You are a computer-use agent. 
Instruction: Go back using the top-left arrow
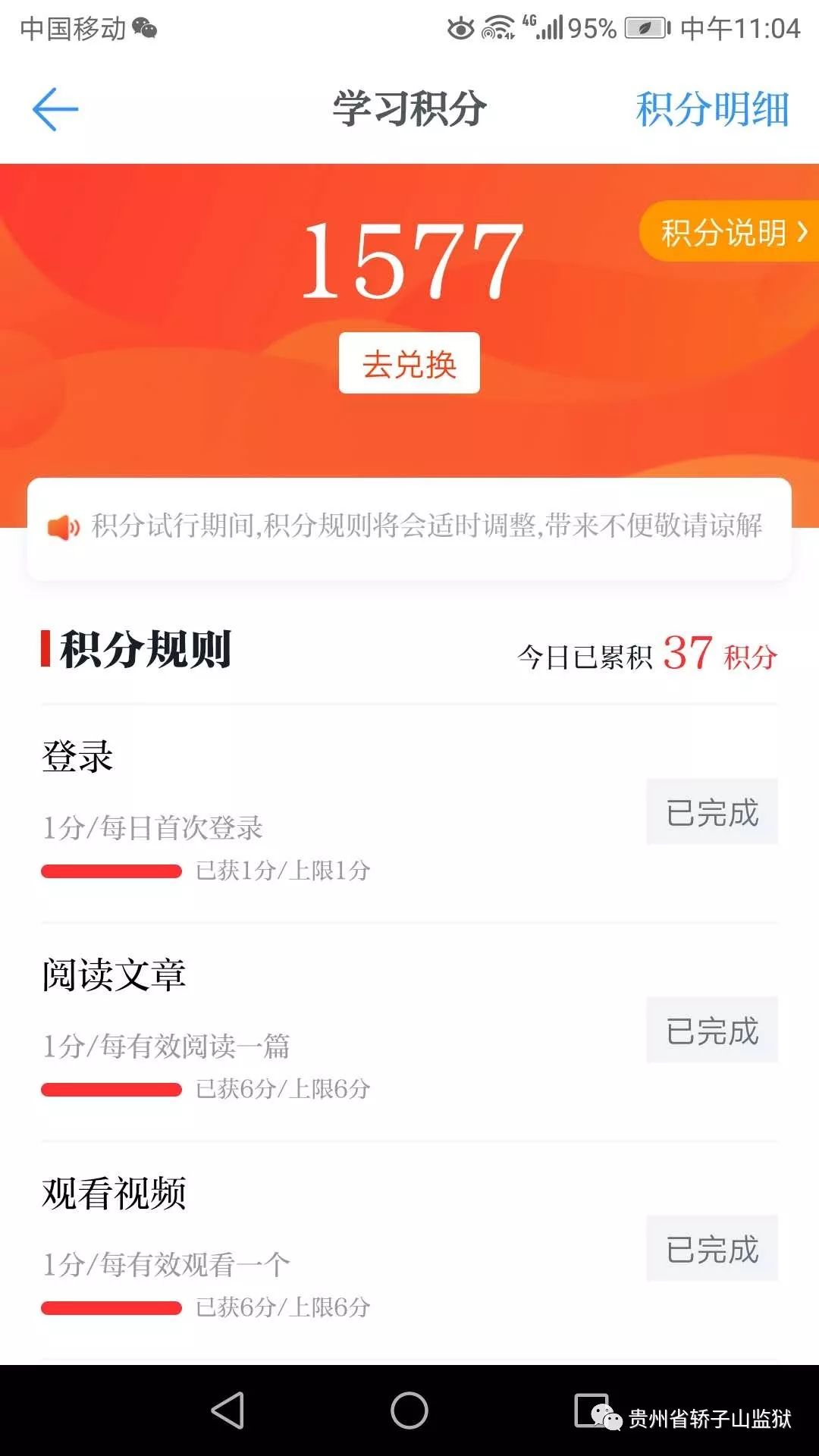(55, 109)
